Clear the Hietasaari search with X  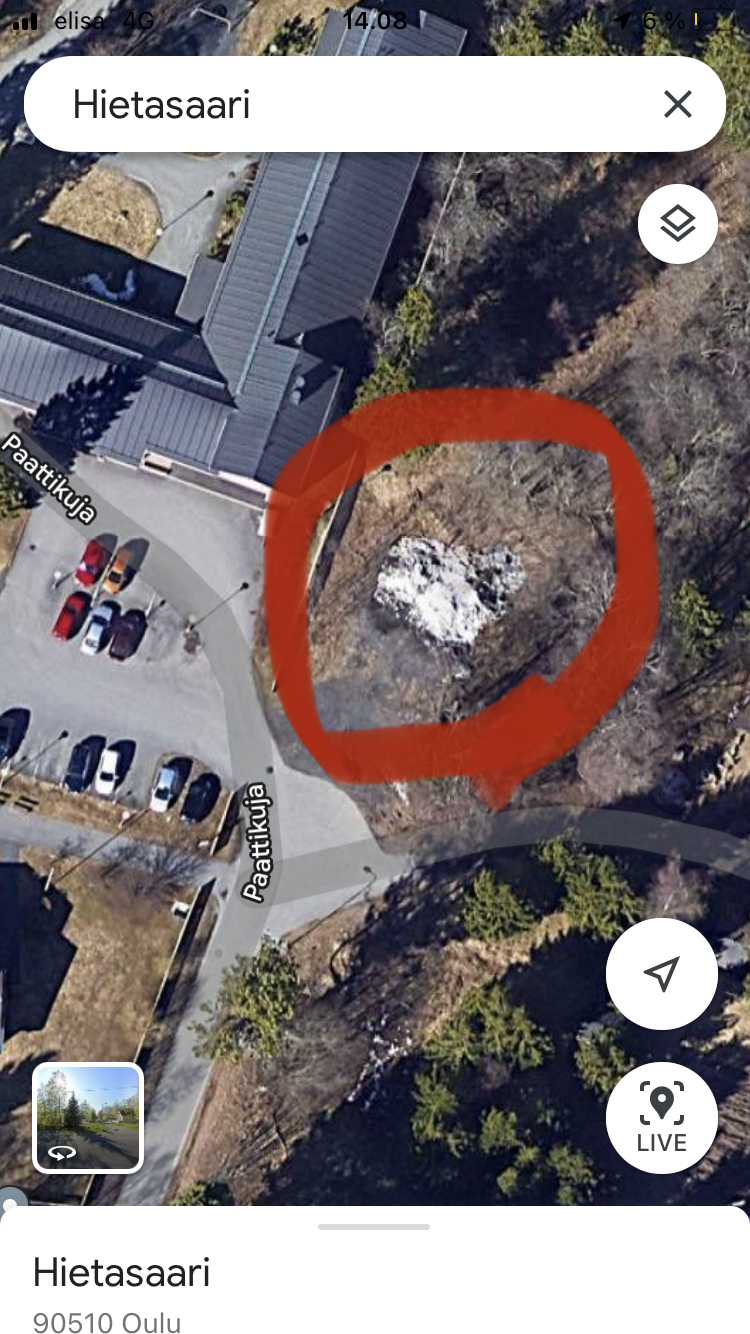677,104
